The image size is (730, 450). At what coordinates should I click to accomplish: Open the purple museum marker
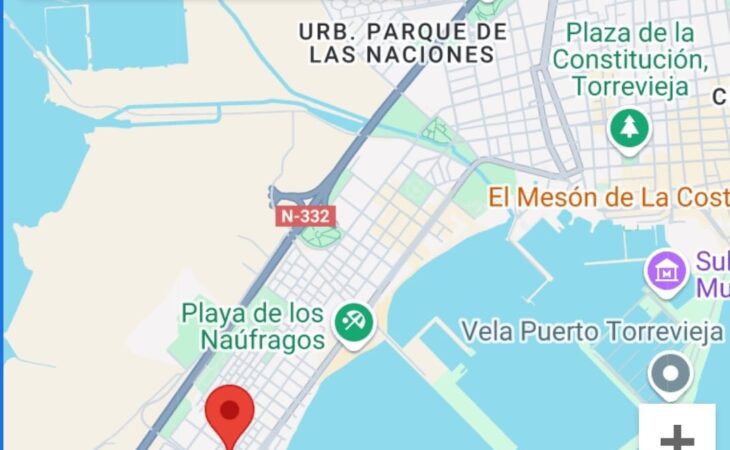click(x=666, y=271)
